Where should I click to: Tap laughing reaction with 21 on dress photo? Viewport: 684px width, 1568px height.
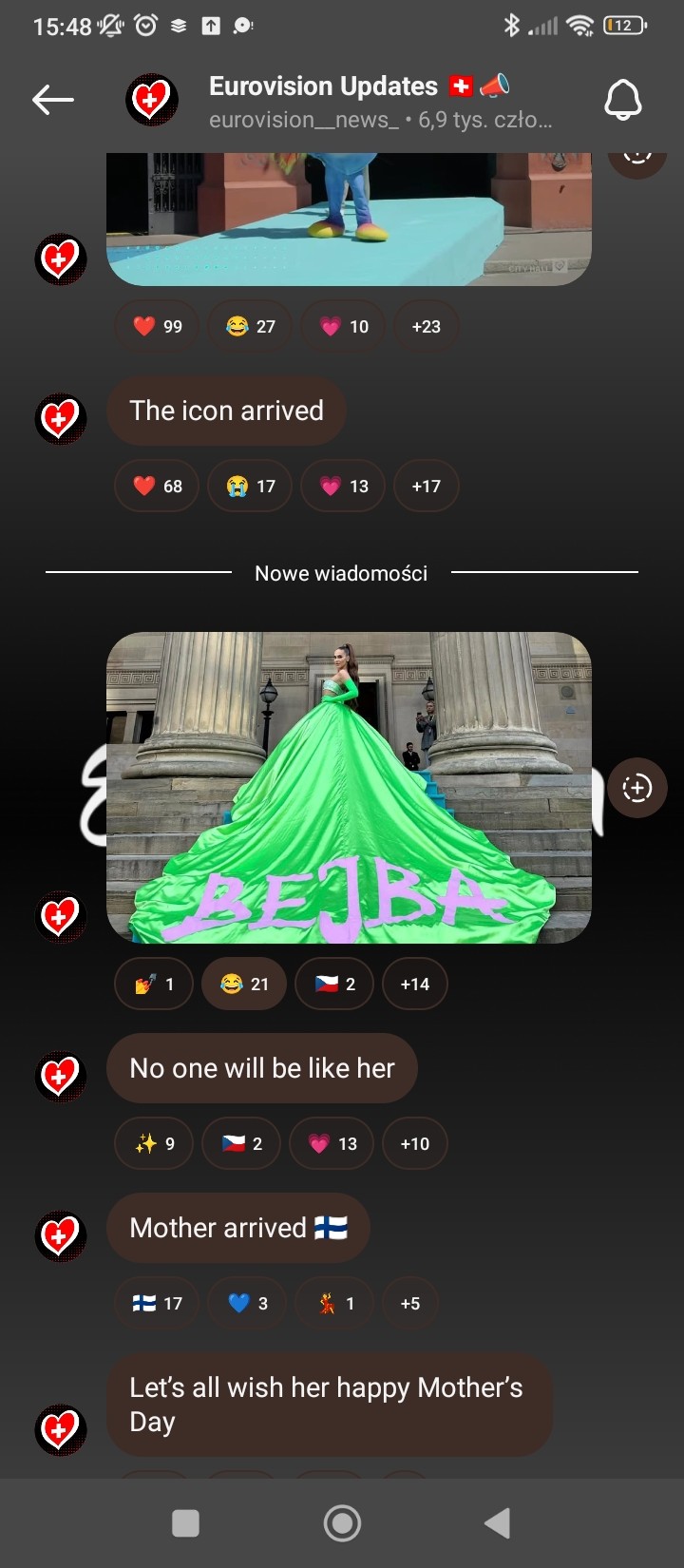pos(244,984)
